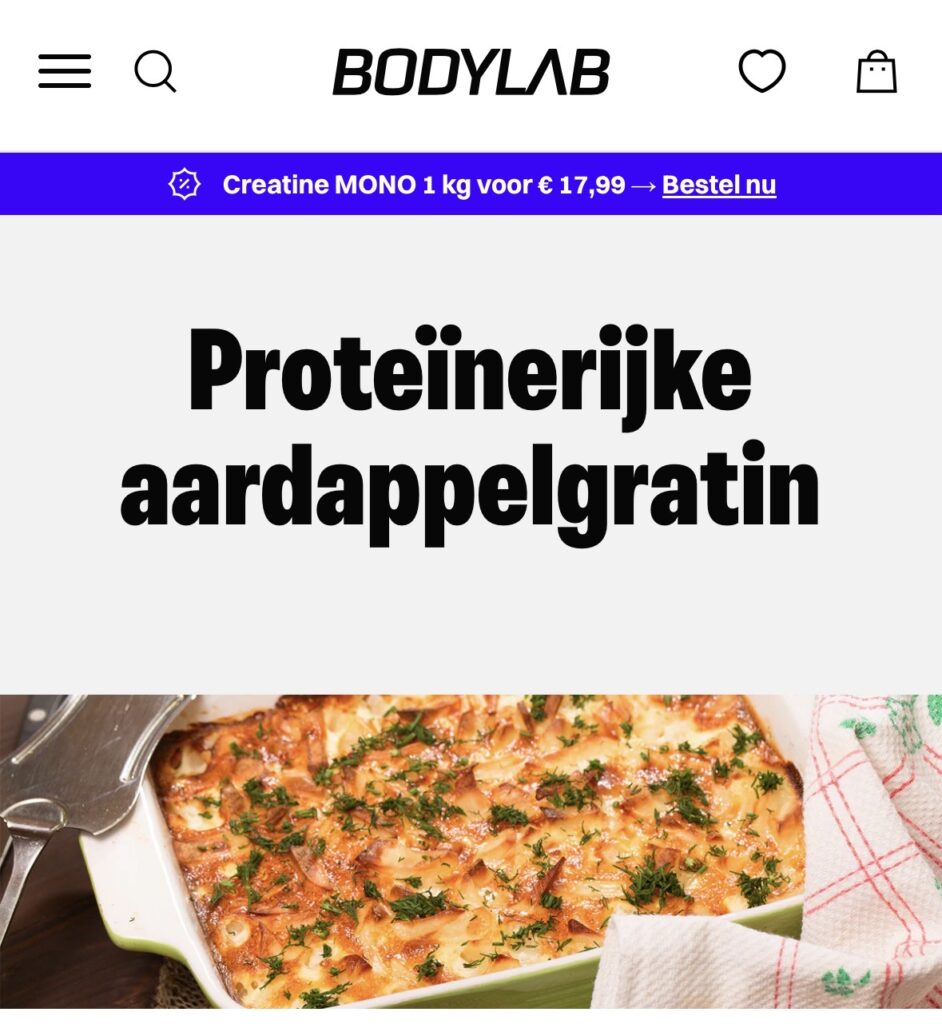The image size is (942, 1024).
Task: Go to the Bodylab home logo
Action: [471, 72]
